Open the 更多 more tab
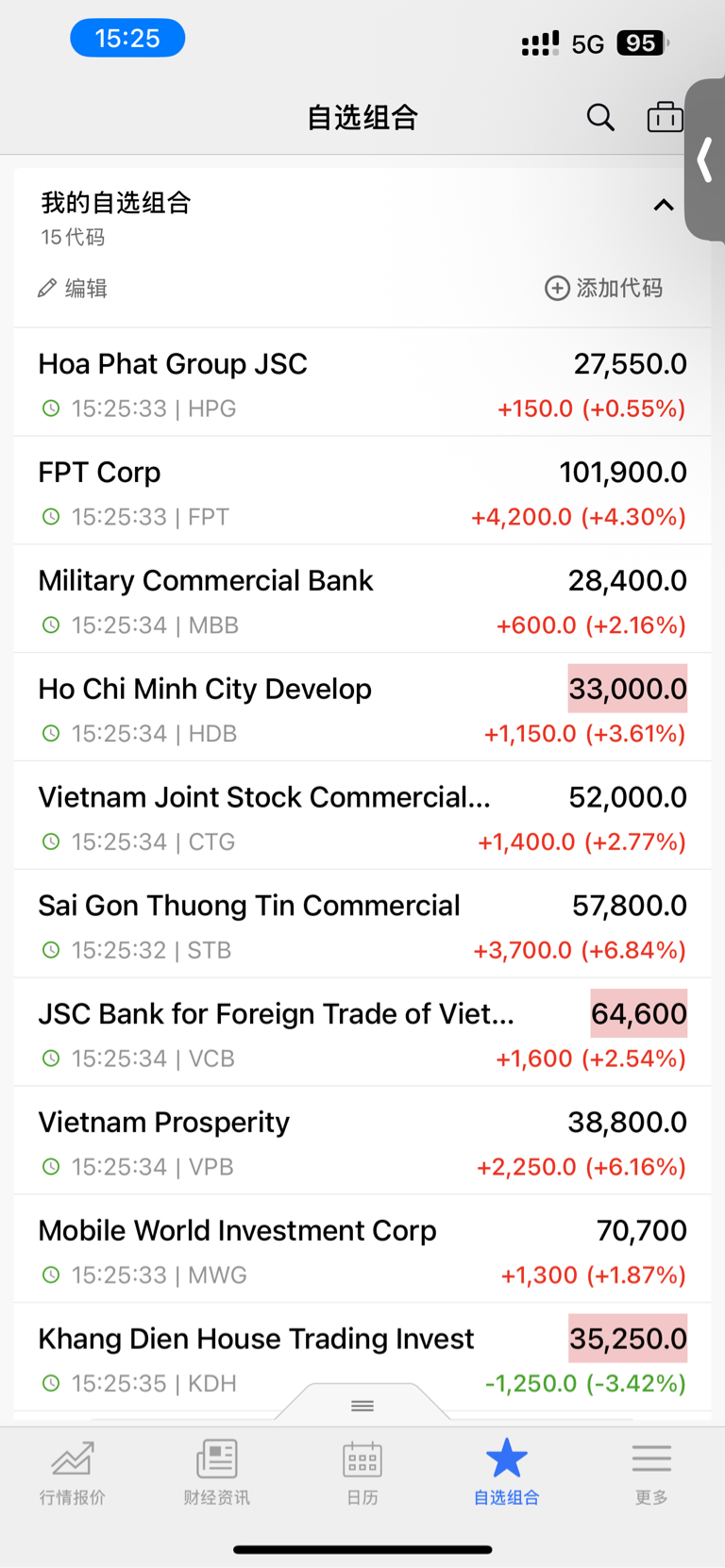 click(x=651, y=1472)
